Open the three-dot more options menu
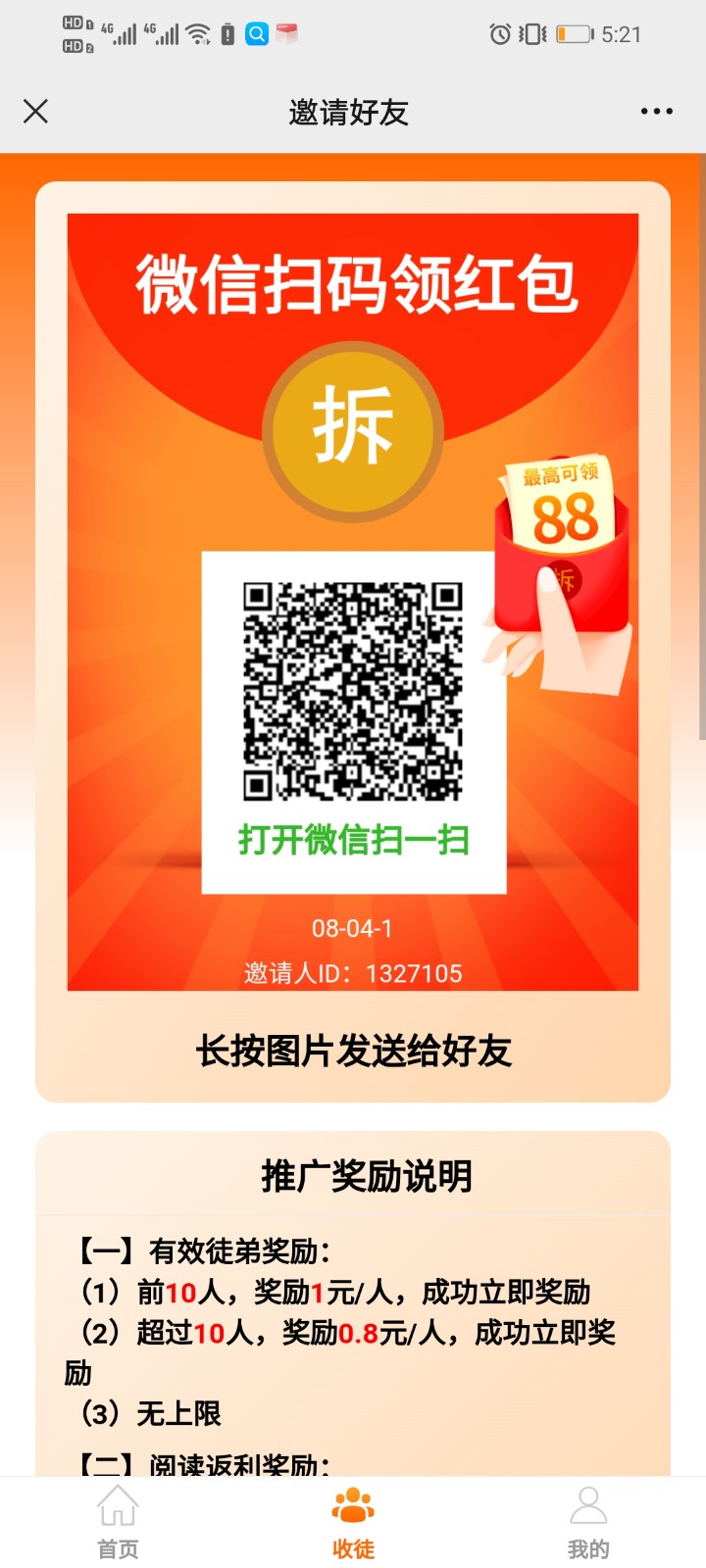 (x=656, y=112)
